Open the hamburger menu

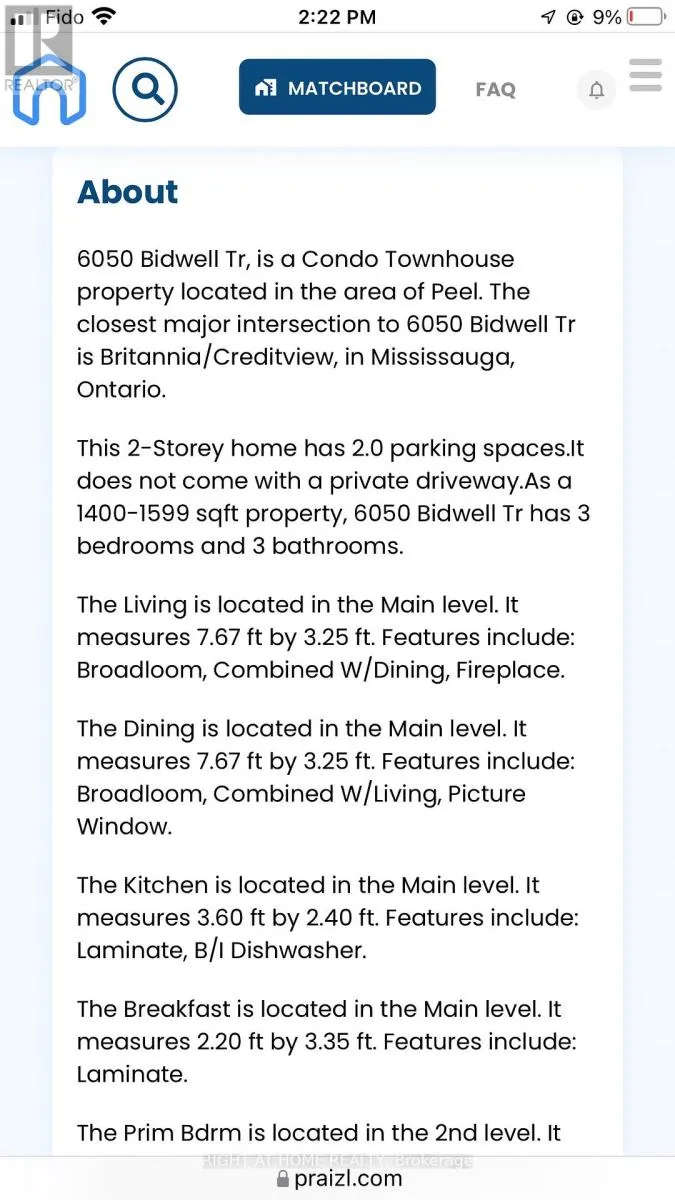point(646,76)
